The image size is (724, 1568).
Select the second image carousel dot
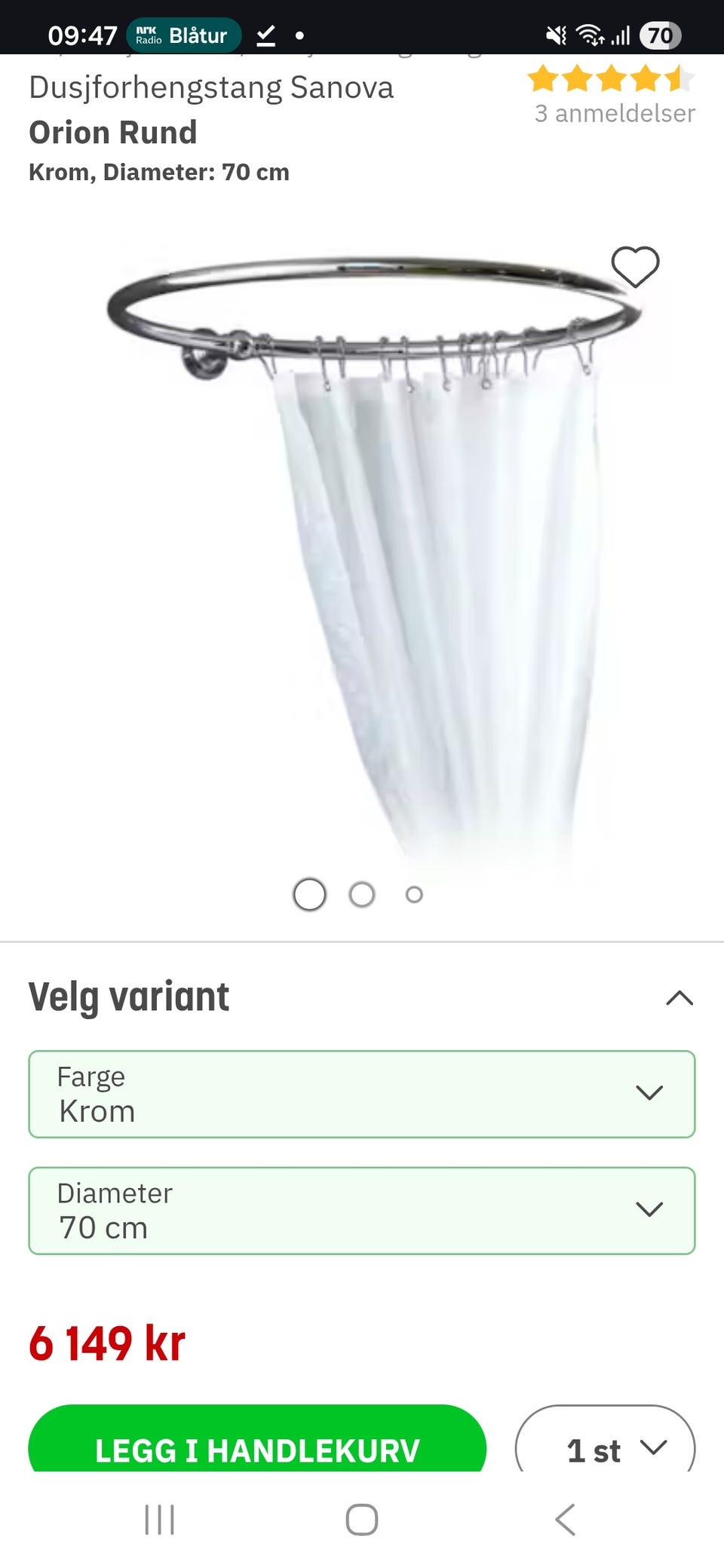[x=363, y=894]
